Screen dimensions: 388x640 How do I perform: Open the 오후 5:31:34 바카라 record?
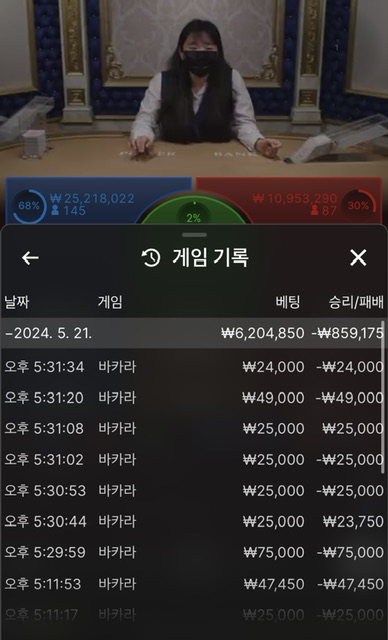coord(194,367)
